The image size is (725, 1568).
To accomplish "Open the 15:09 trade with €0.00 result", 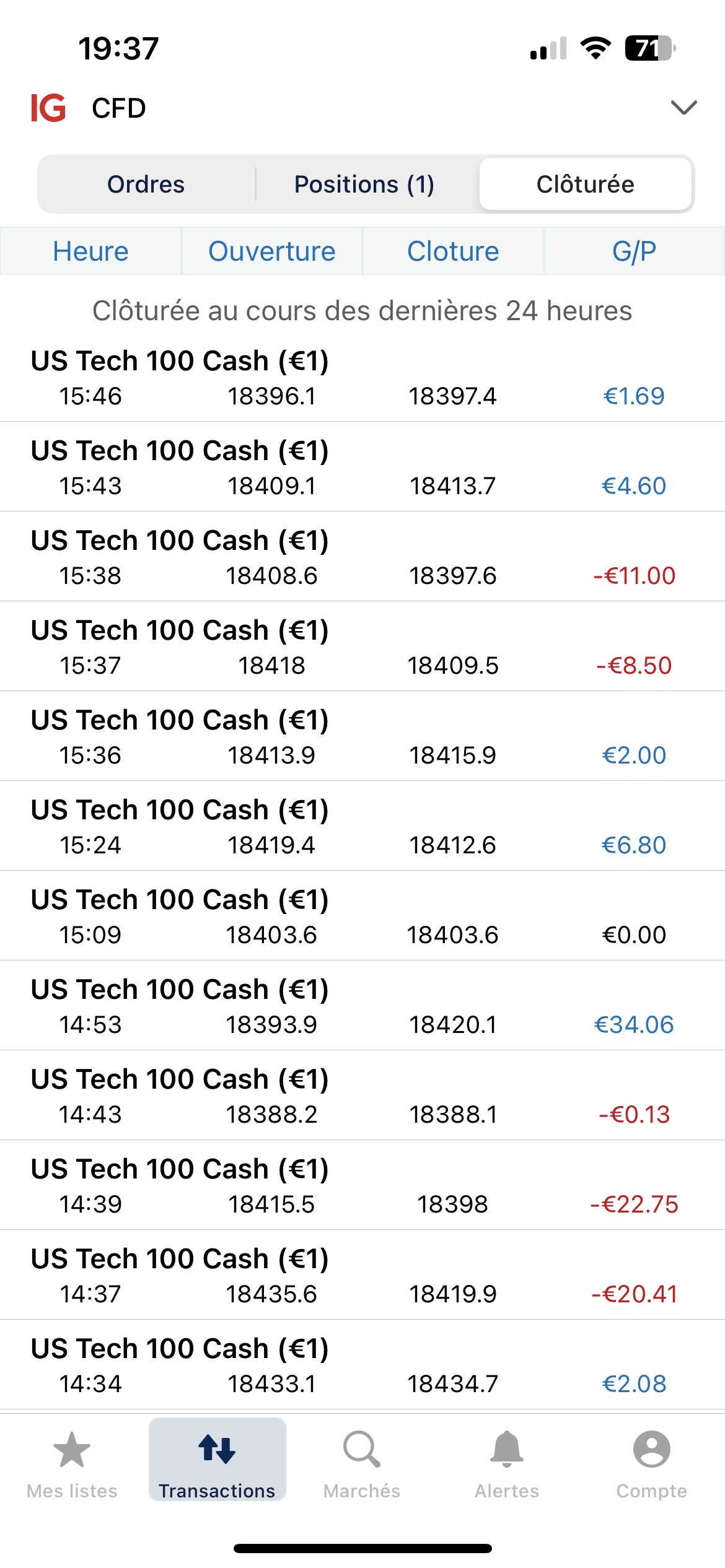I will [x=362, y=917].
